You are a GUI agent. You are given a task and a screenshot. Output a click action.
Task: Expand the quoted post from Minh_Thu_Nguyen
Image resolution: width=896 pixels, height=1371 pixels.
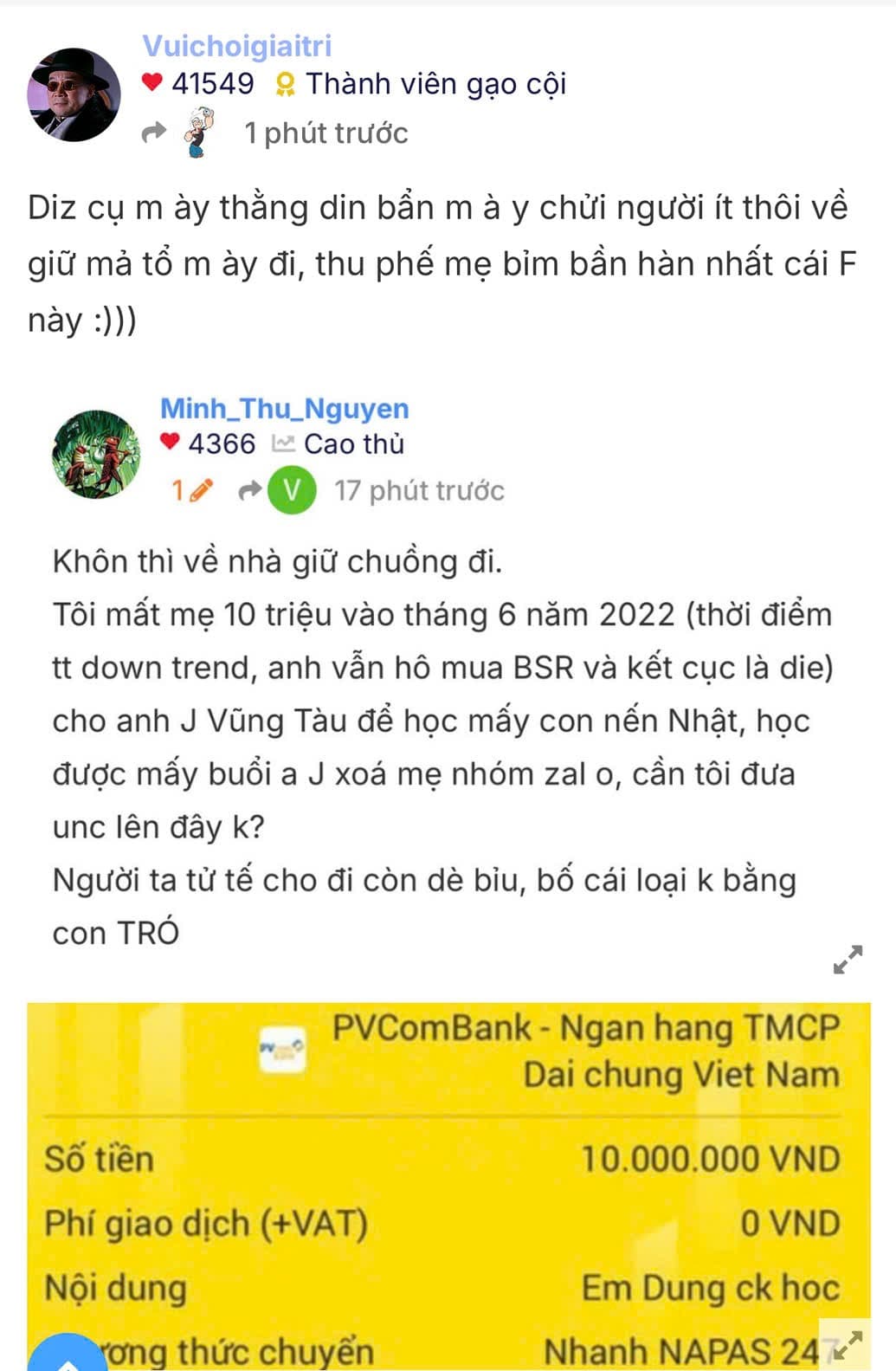click(848, 959)
